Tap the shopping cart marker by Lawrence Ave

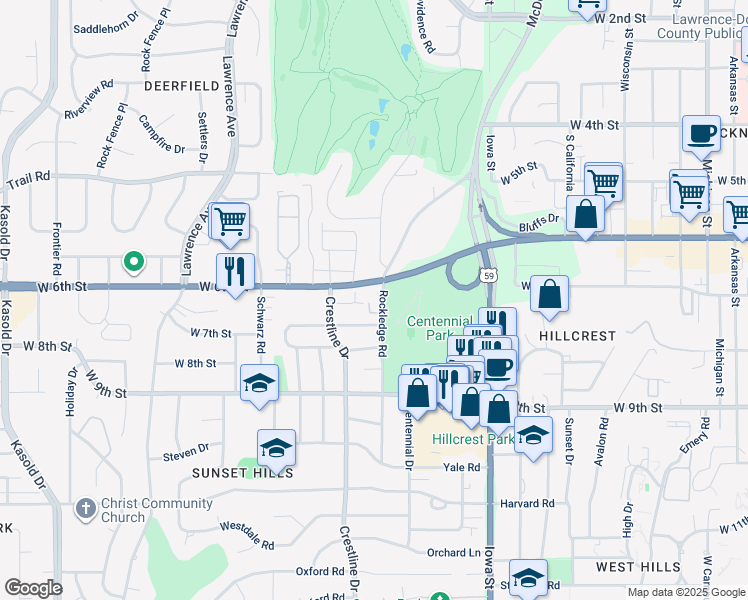[x=230, y=222]
